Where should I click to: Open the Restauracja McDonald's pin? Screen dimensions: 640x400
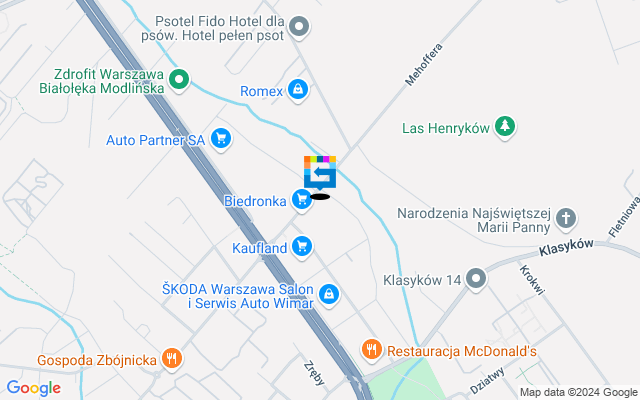tap(371, 351)
